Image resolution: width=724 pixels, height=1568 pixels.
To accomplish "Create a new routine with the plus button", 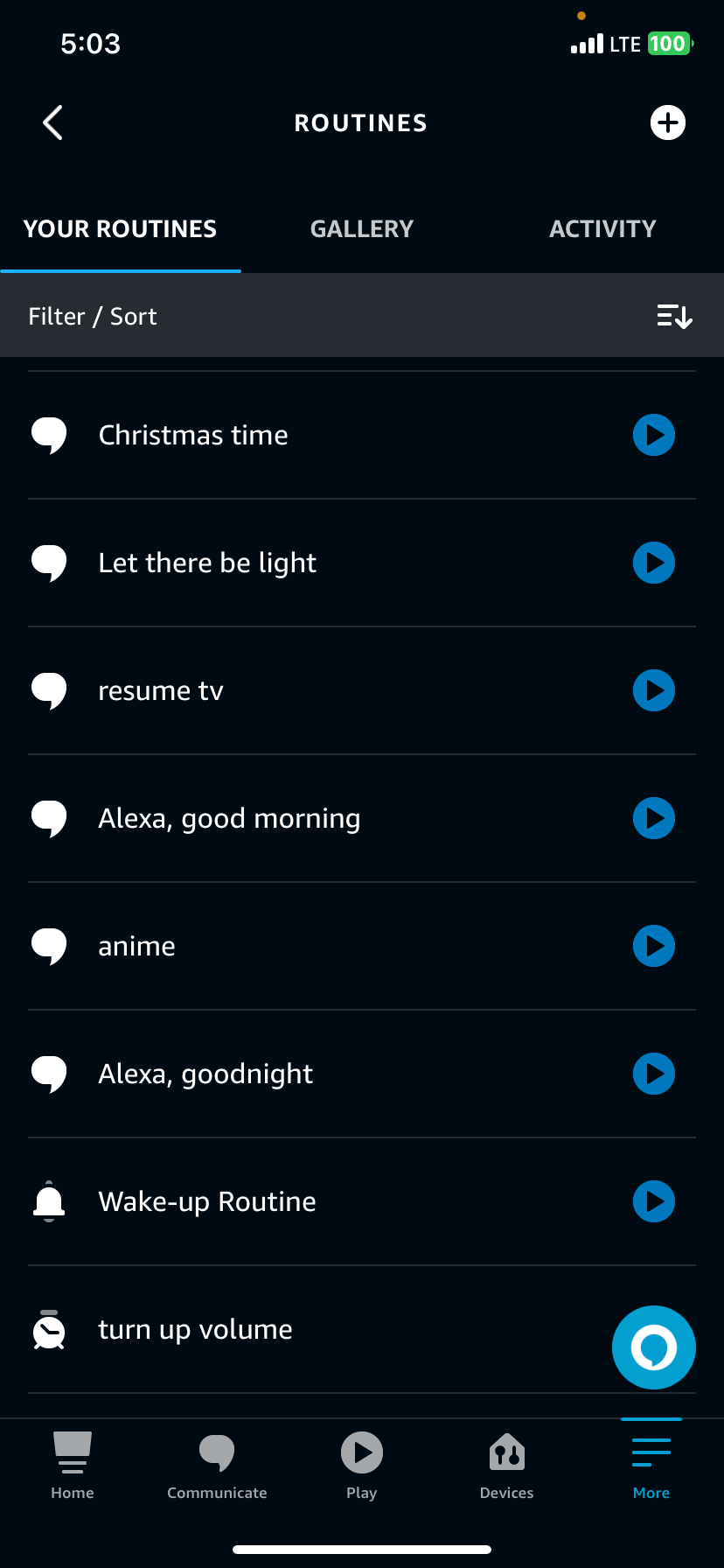I will coord(668,122).
